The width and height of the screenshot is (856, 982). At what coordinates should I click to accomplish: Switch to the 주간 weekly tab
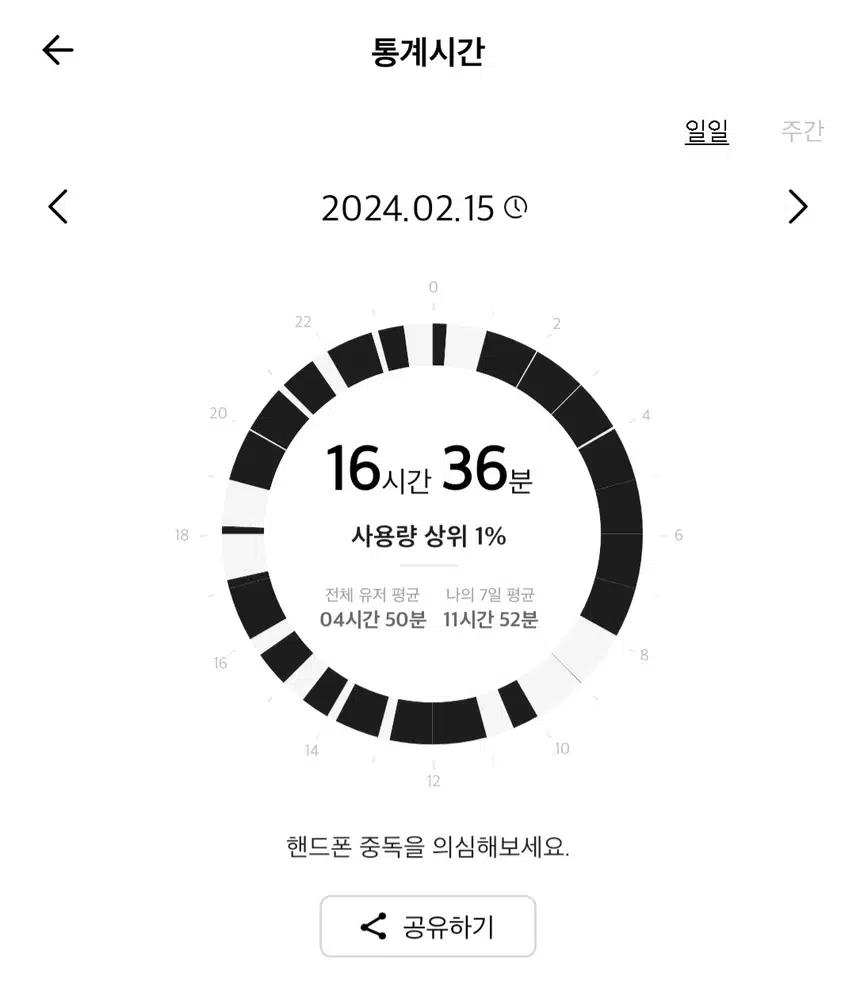click(x=802, y=132)
